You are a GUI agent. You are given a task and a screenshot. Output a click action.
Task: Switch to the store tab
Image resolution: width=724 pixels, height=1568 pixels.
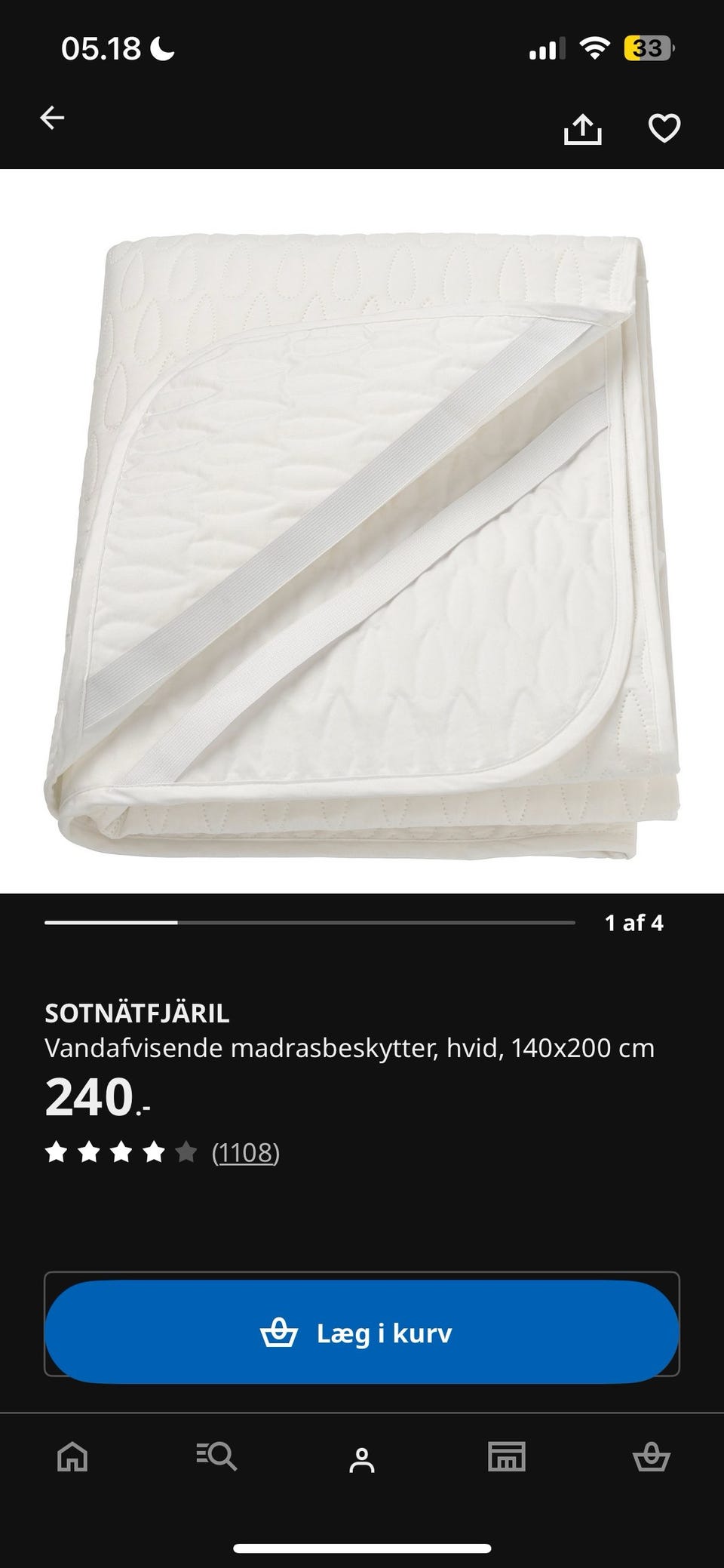click(507, 1456)
